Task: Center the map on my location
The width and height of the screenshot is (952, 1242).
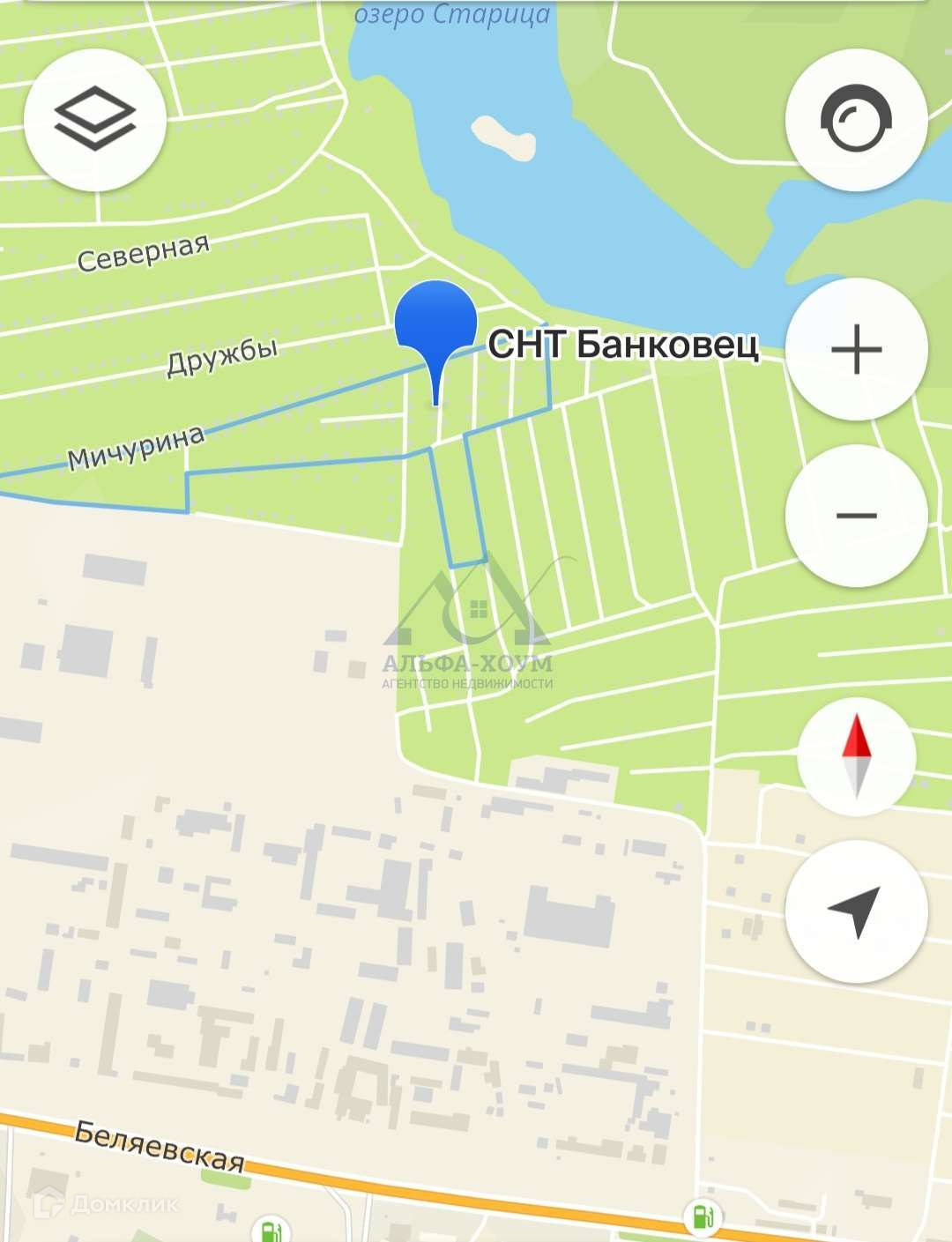Action: point(856,911)
